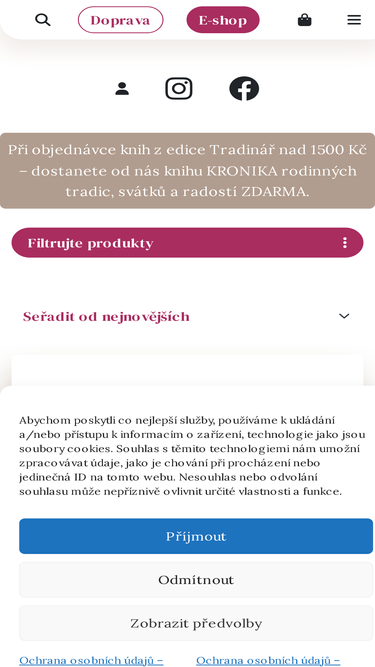Go to the E-shop
This screenshot has width=375, height=667.
(x=223, y=20)
